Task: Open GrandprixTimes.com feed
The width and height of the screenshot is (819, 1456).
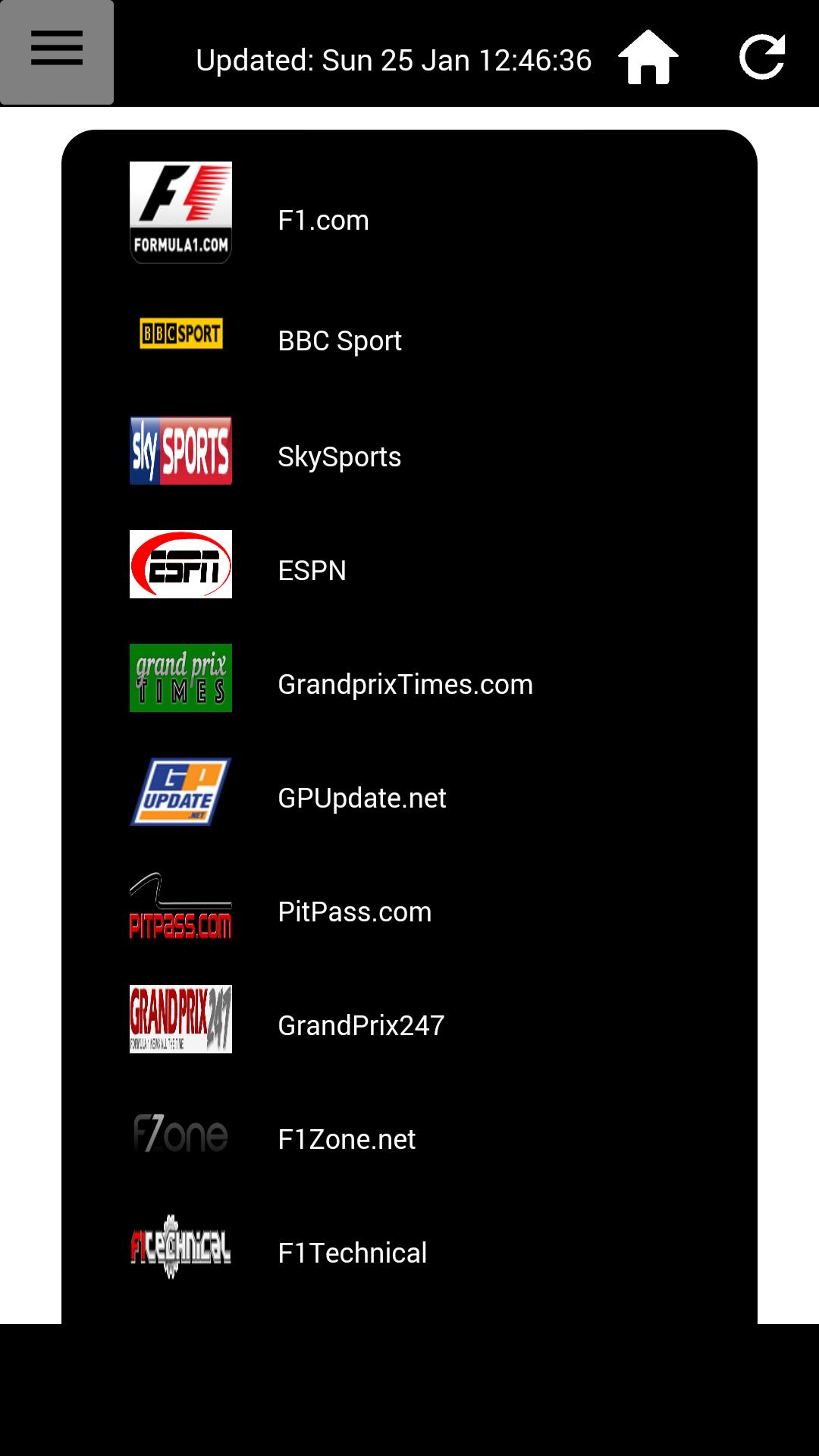Action: (x=405, y=684)
